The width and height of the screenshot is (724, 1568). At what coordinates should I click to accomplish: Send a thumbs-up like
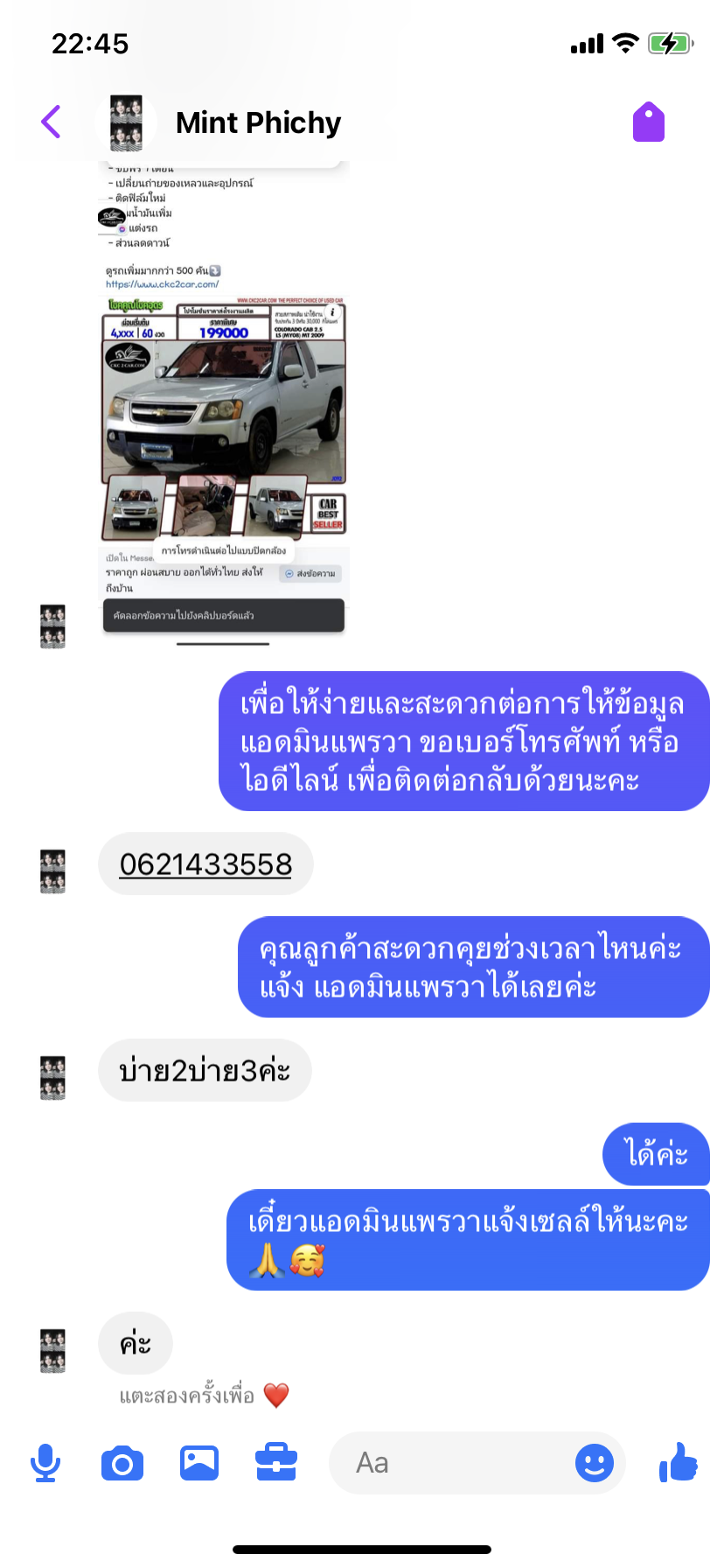[x=679, y=1462]
